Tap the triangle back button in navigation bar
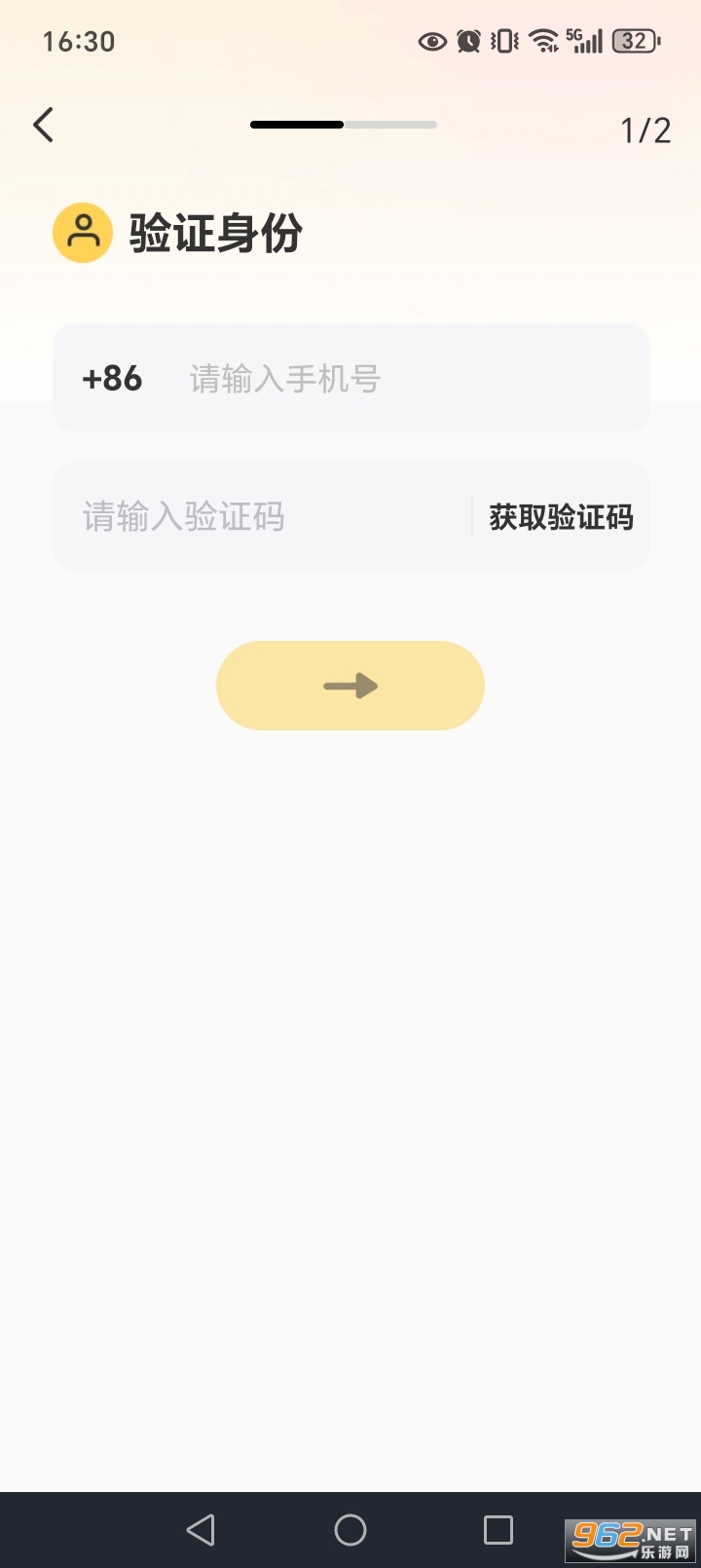 click(x=201, y=1529)
